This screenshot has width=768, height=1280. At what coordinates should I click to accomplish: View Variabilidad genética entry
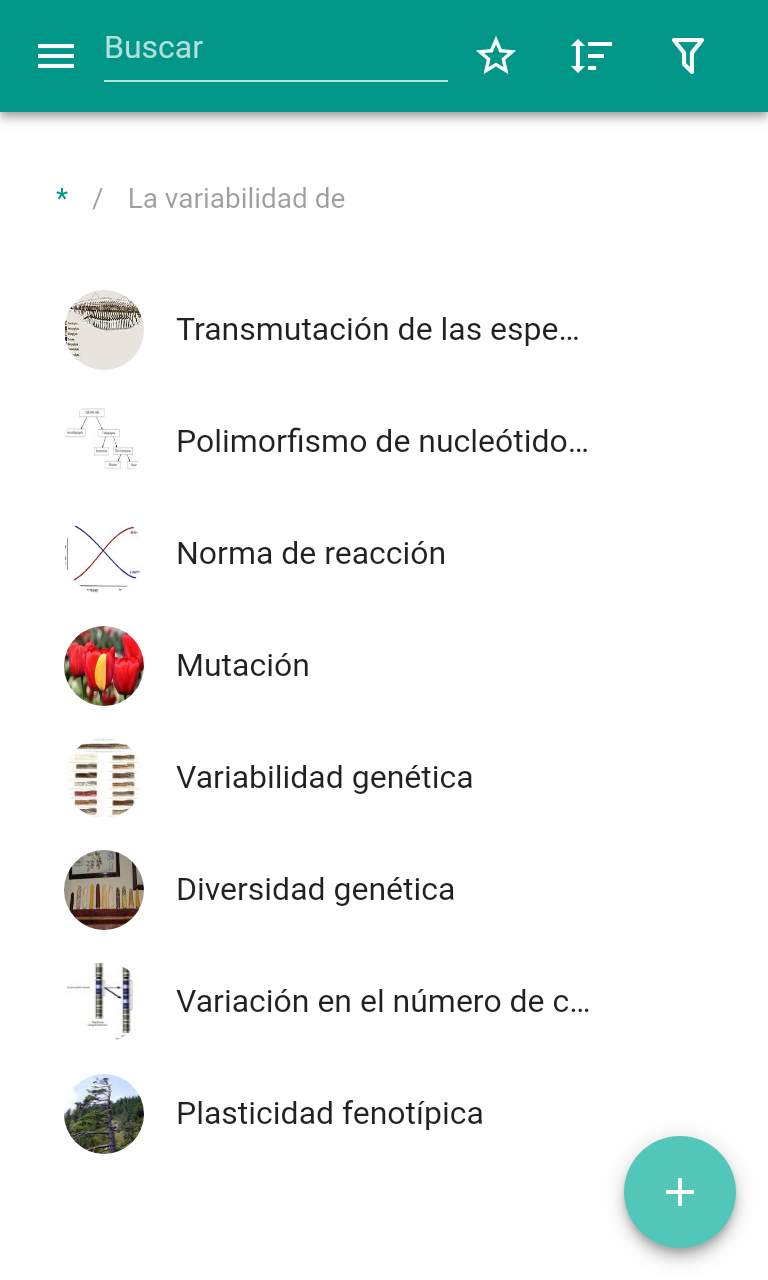(384, 778)
